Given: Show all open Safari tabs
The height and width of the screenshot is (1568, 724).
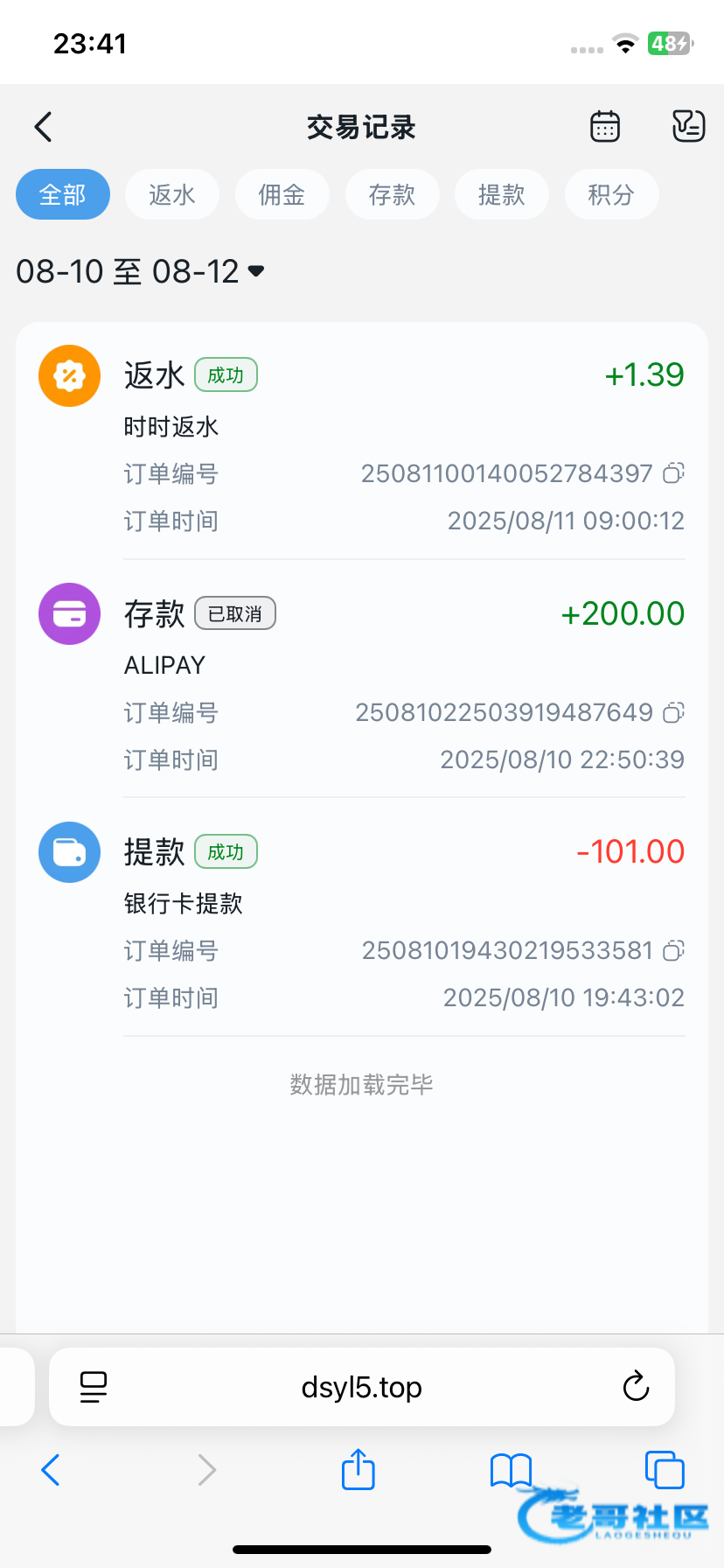Looking at the screenshot, I should coord(665,1469).
